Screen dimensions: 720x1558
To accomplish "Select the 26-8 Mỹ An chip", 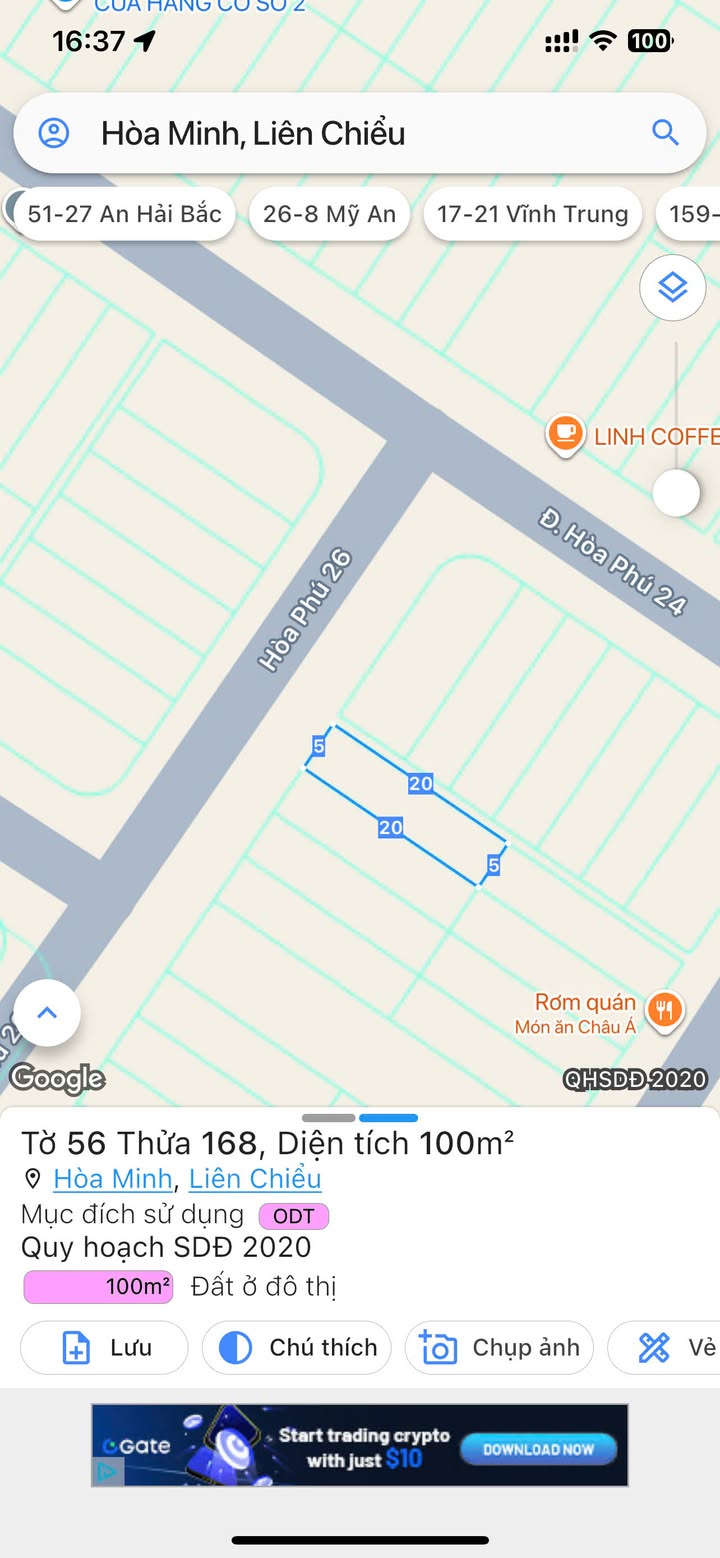I will coord(329,214).
